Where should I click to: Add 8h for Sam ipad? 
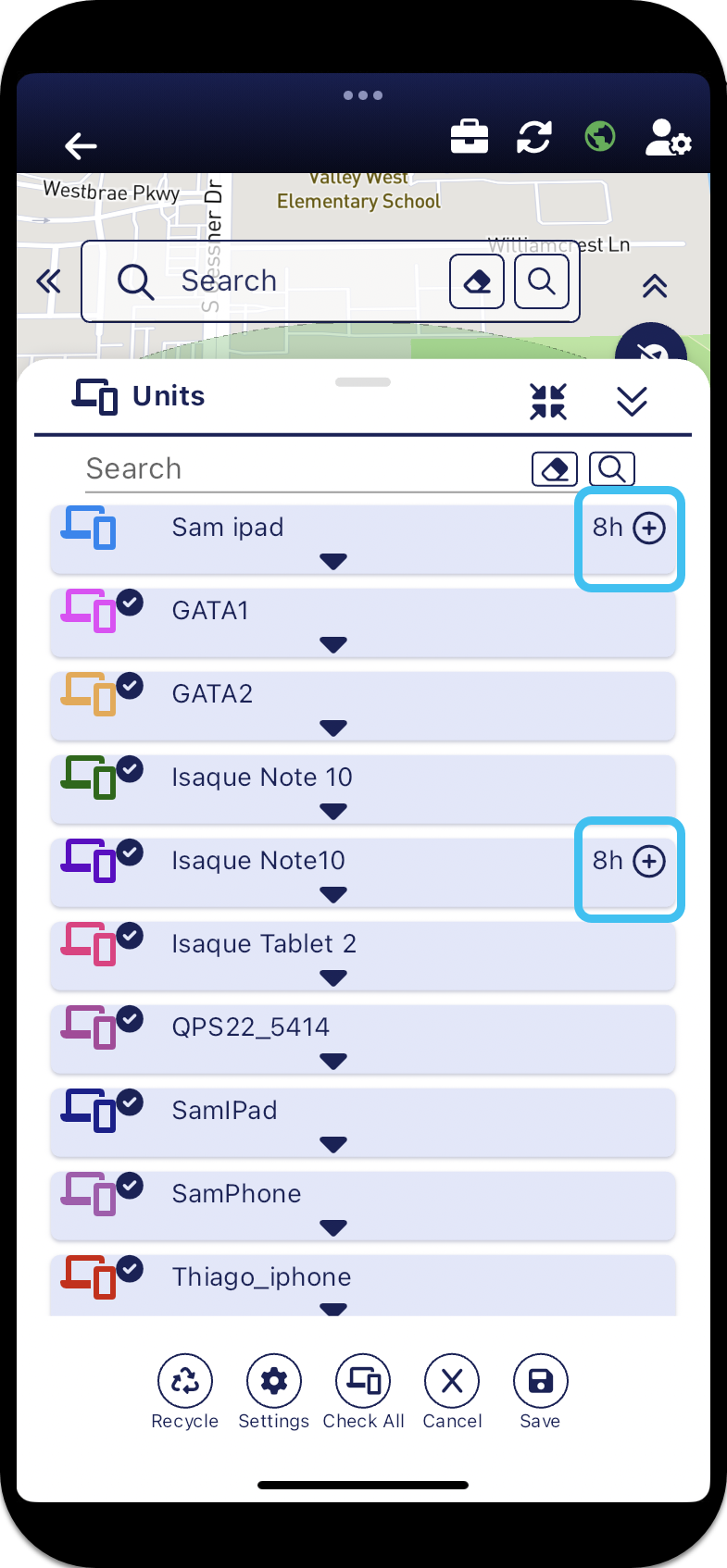coord(649,529)
